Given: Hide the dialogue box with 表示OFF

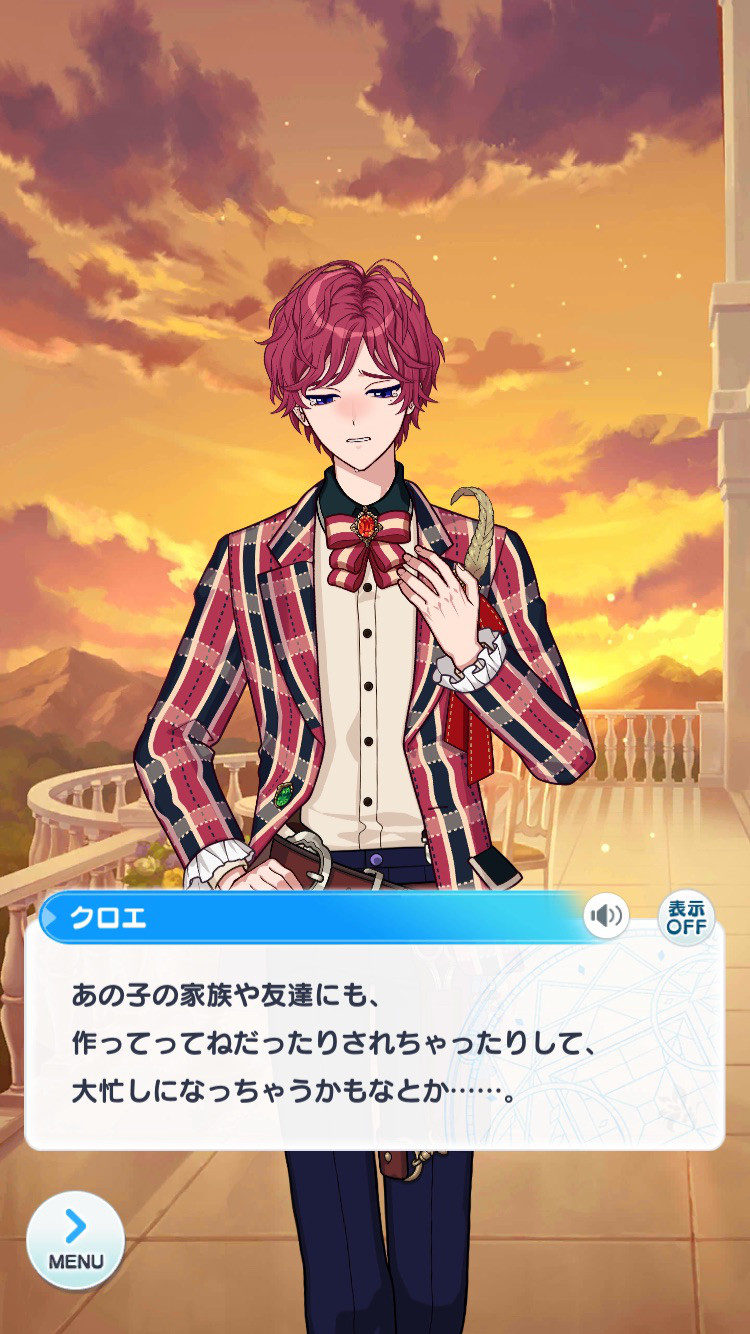Looking at the screenshot, I should pos(686,916).
